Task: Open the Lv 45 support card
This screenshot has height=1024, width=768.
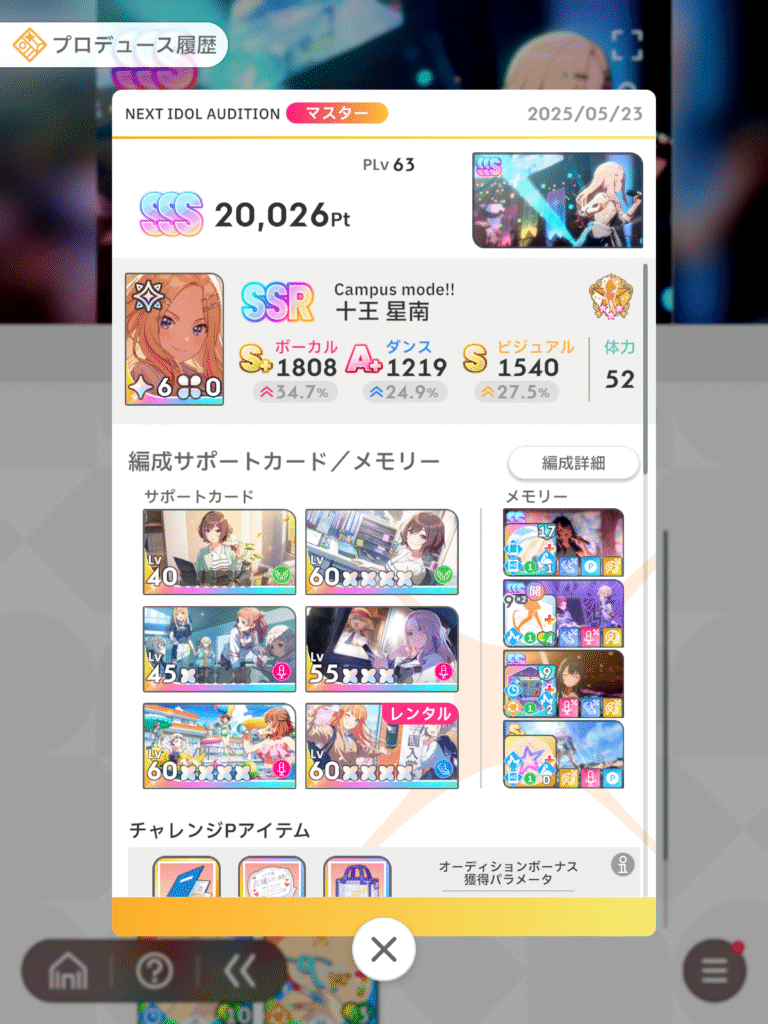Action: 219,648
